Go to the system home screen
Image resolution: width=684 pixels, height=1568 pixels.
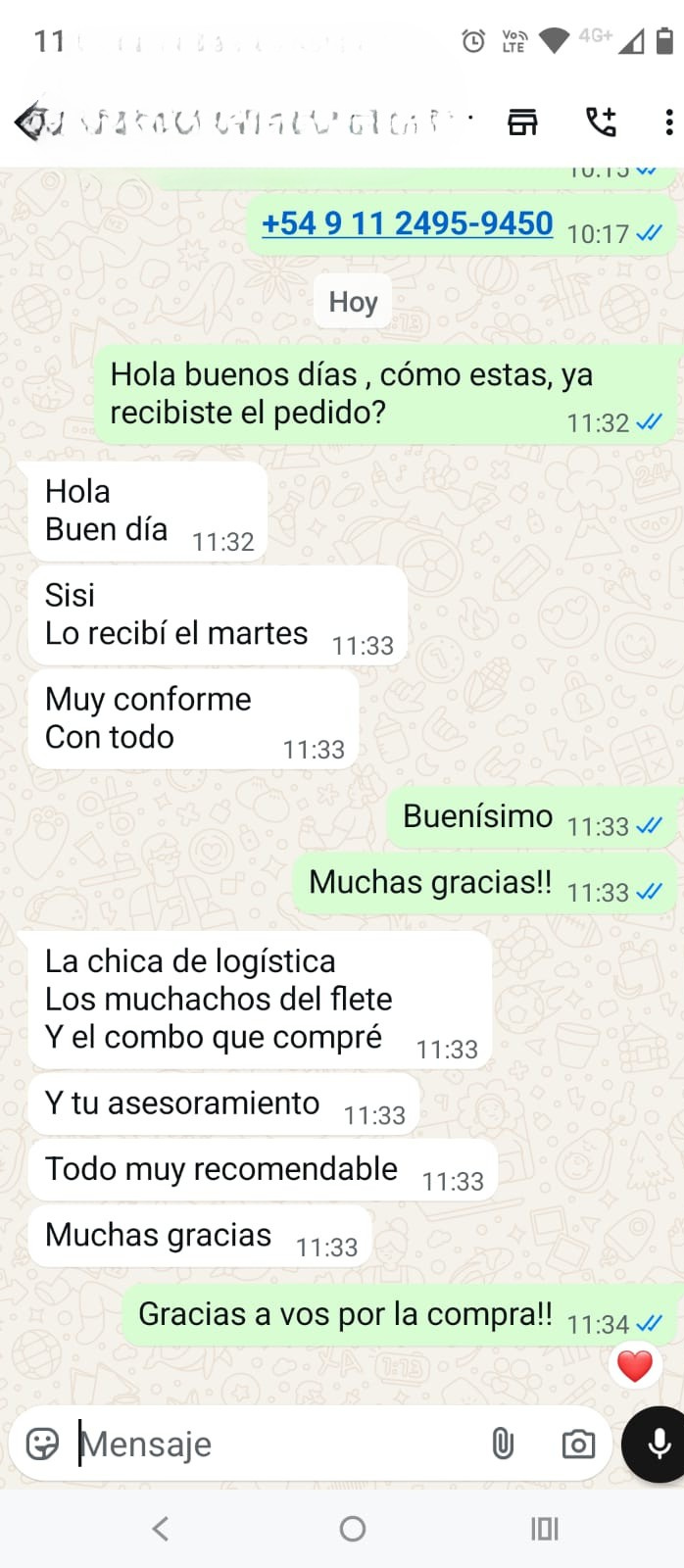(x=352, y=1528)
